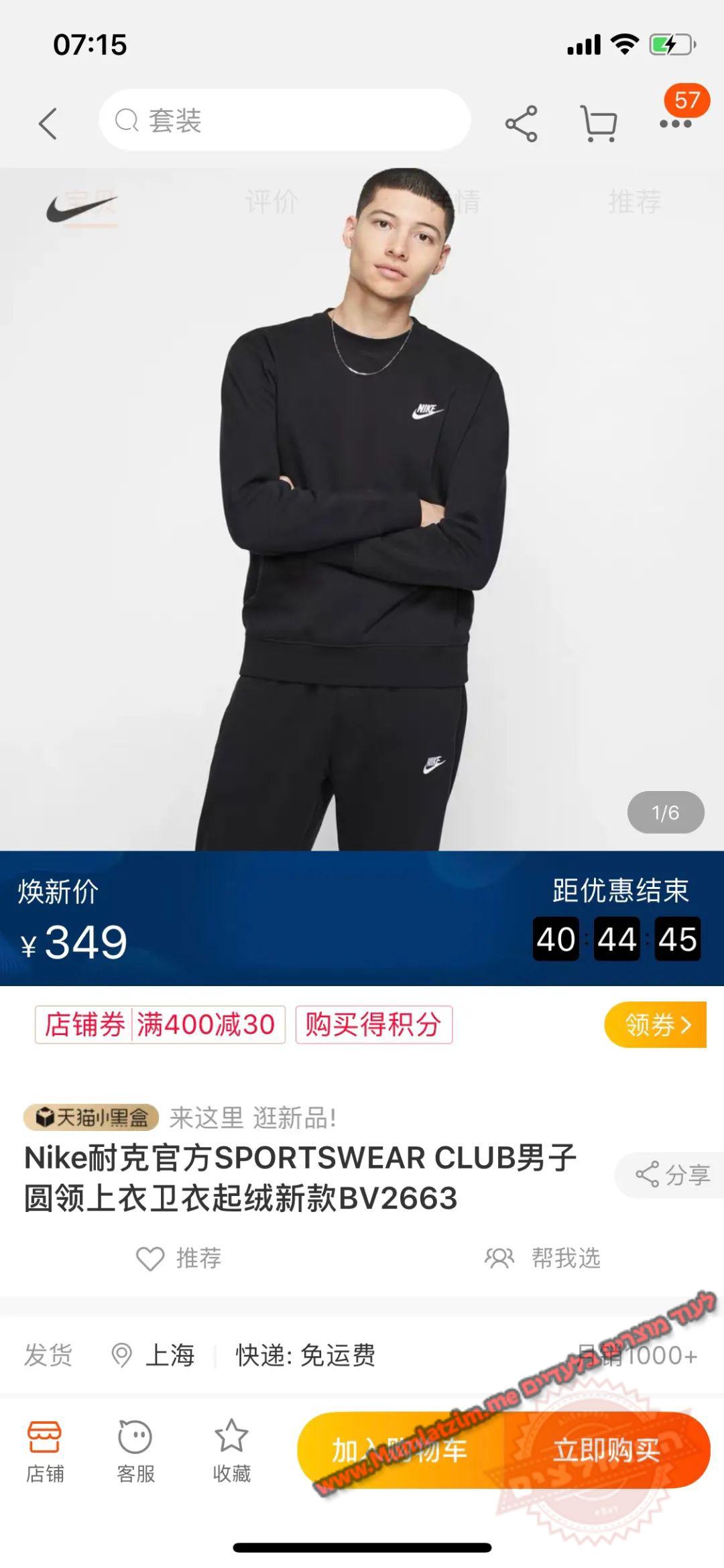Open the 店铺券 满400减30 coupon chip
Viewport: 724px width, 1568px height.
click(160, 1024)
